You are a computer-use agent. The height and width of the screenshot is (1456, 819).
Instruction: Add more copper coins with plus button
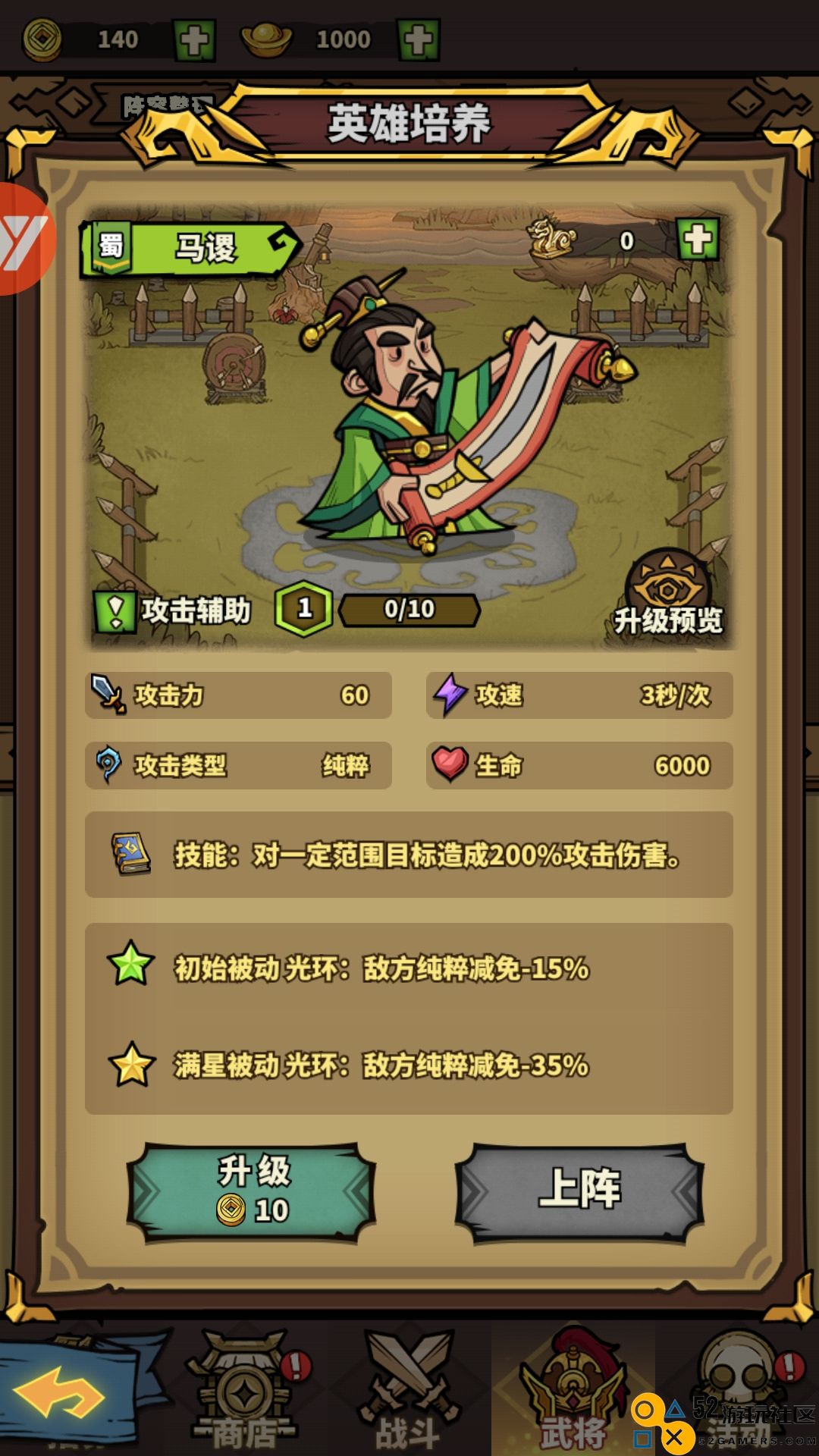pos(194,39)
